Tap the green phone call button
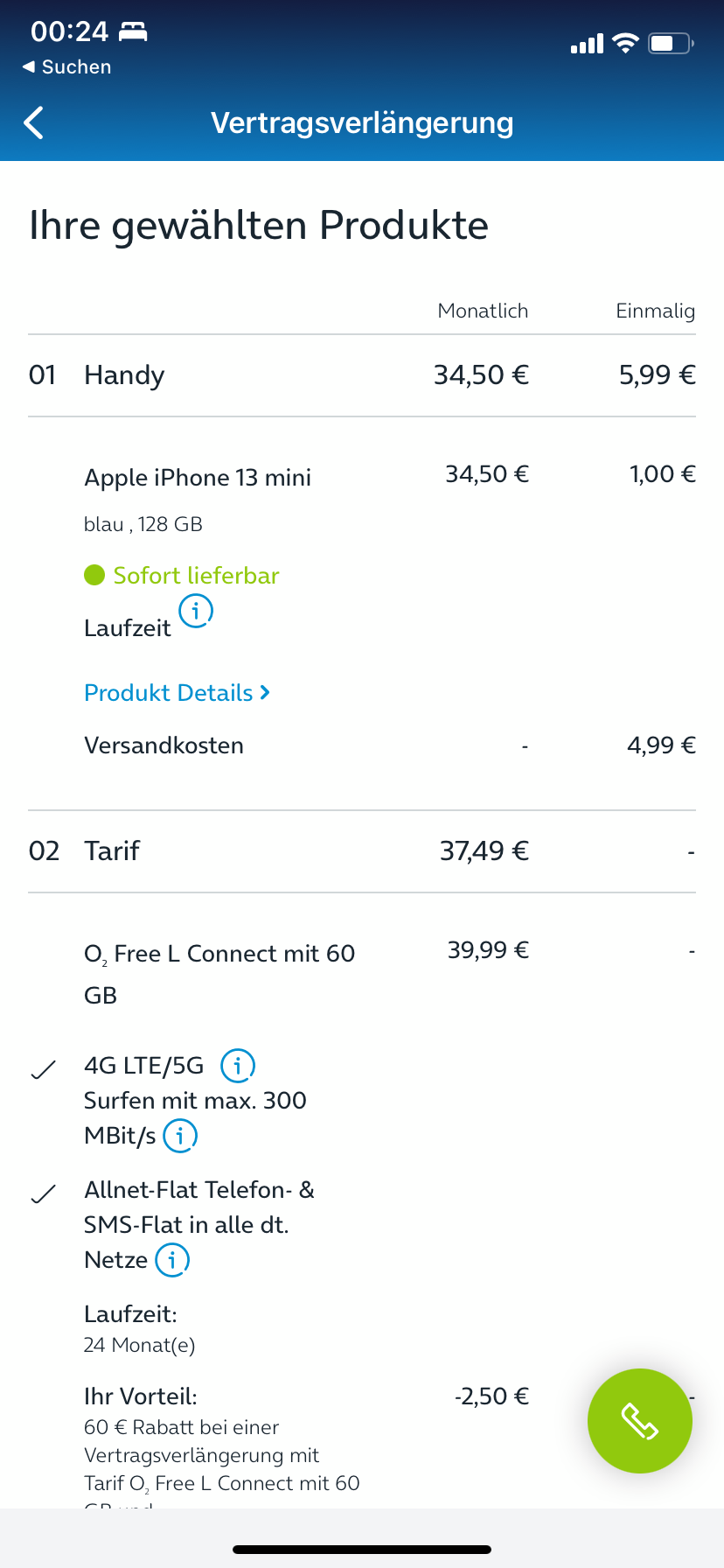This screenshot has width=724, height=1568. (640, 1421)
